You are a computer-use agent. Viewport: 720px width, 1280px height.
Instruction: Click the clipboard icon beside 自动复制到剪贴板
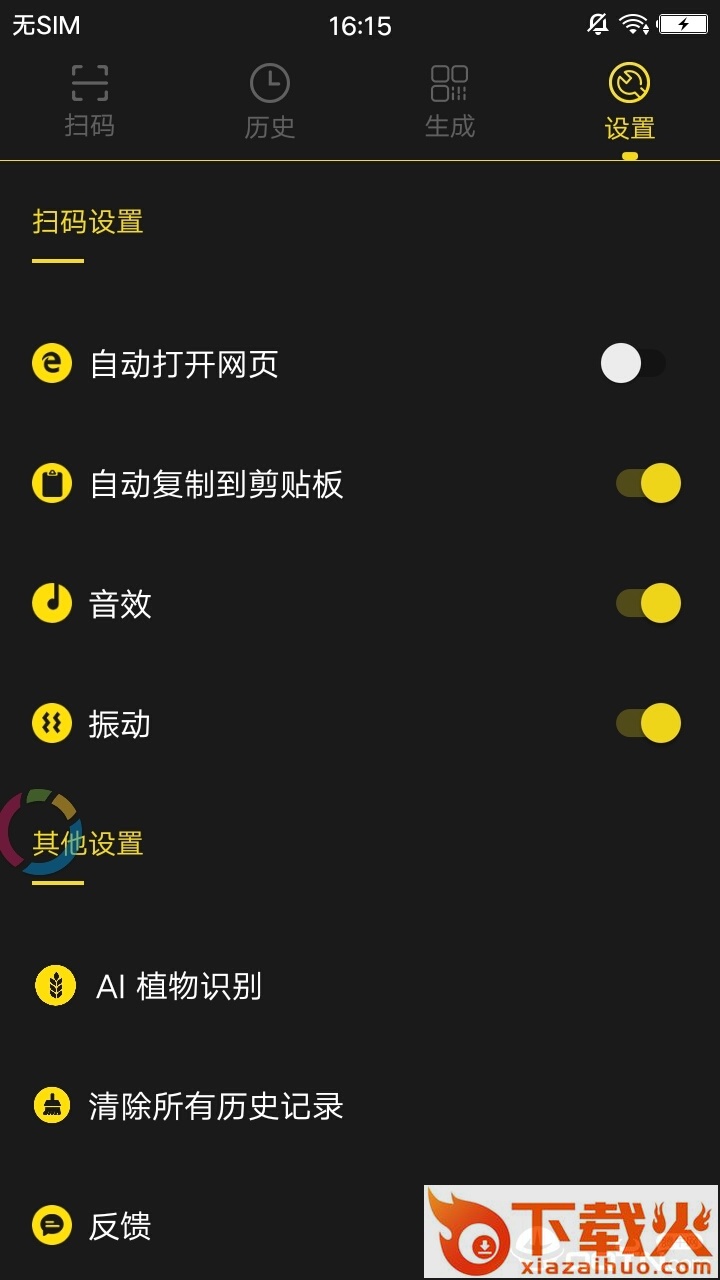[x=51, y=483]
